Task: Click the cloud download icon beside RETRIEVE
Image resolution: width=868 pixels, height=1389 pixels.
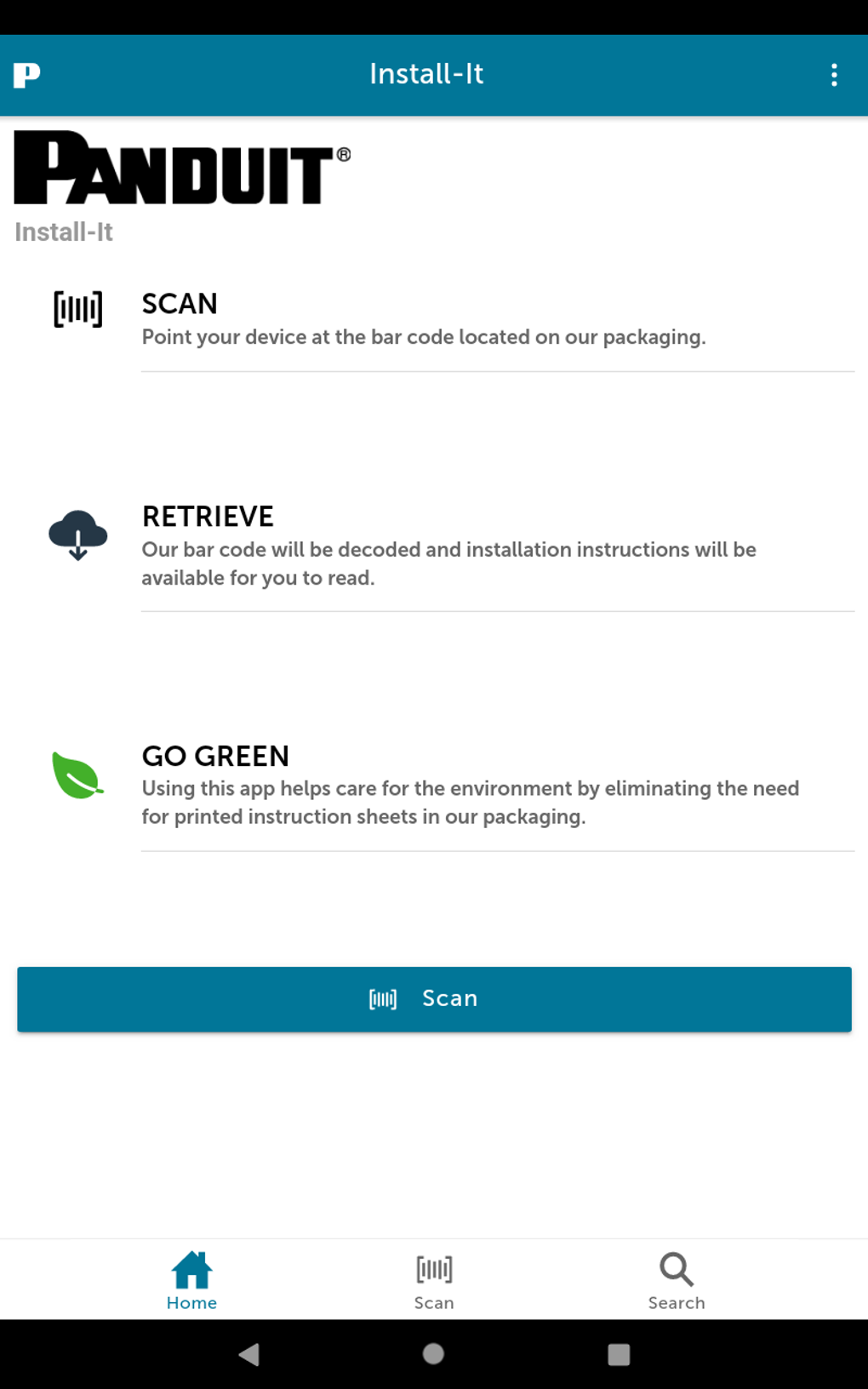Action: coord(77,534)
